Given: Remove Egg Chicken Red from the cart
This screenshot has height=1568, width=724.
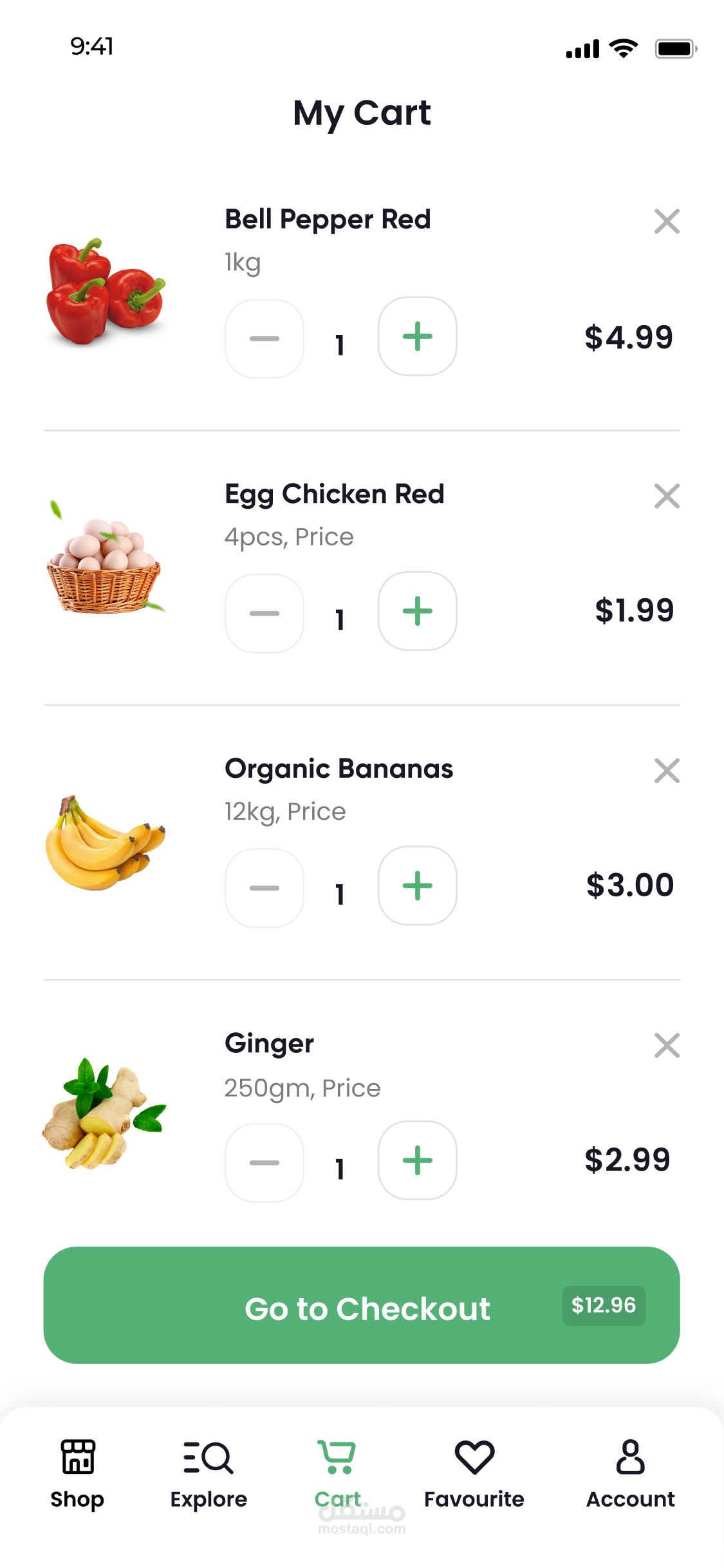Looking at the screenshot, I should click(667, 496).
